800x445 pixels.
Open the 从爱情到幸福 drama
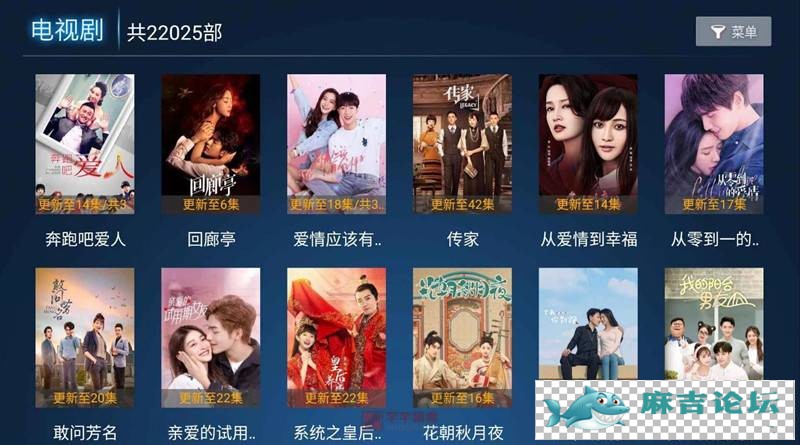(x=588, y=145)
